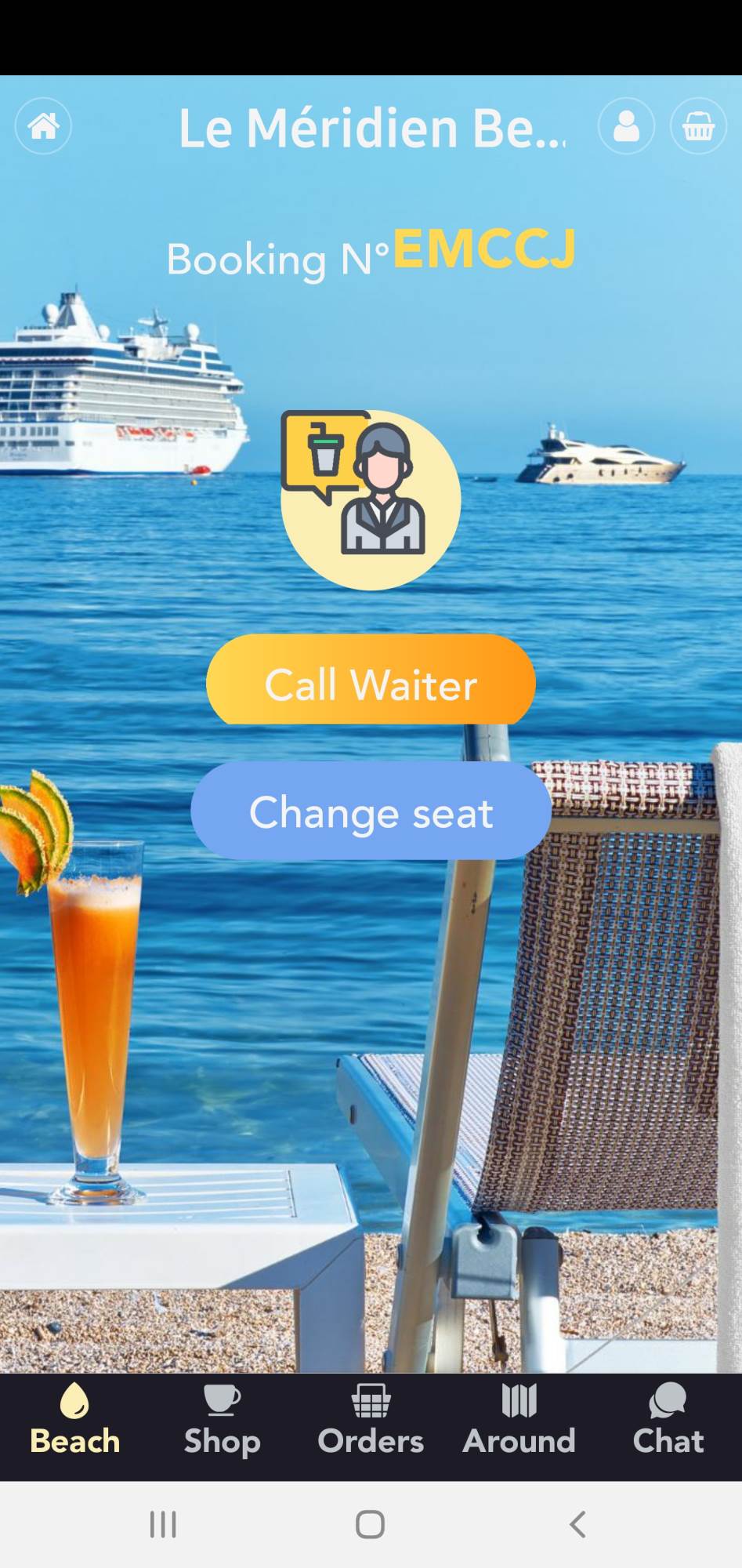Go to the Orders tab

[371, 1420]
